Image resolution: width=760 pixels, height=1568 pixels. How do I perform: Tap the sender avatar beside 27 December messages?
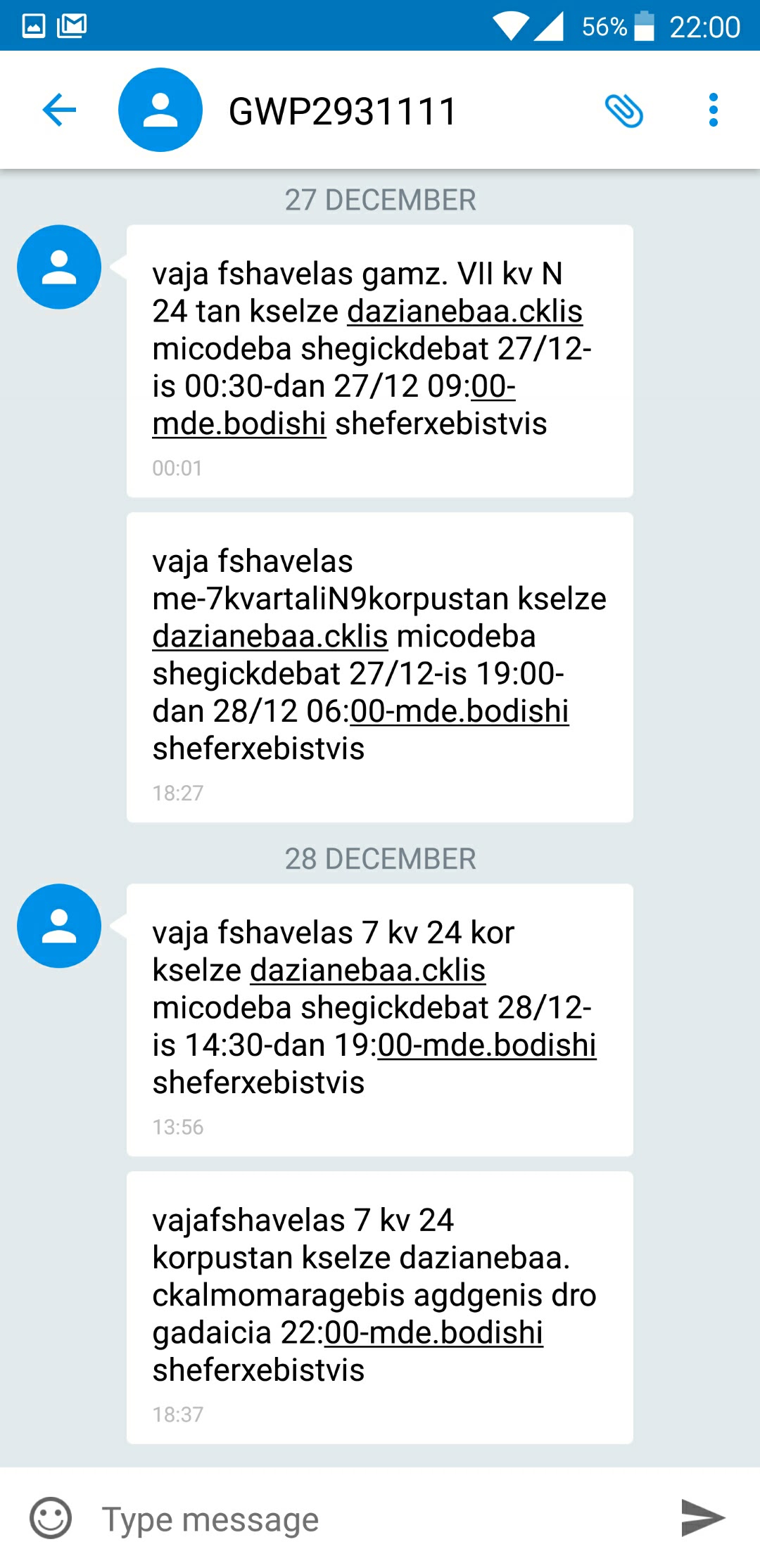click(x=59, y=267)
